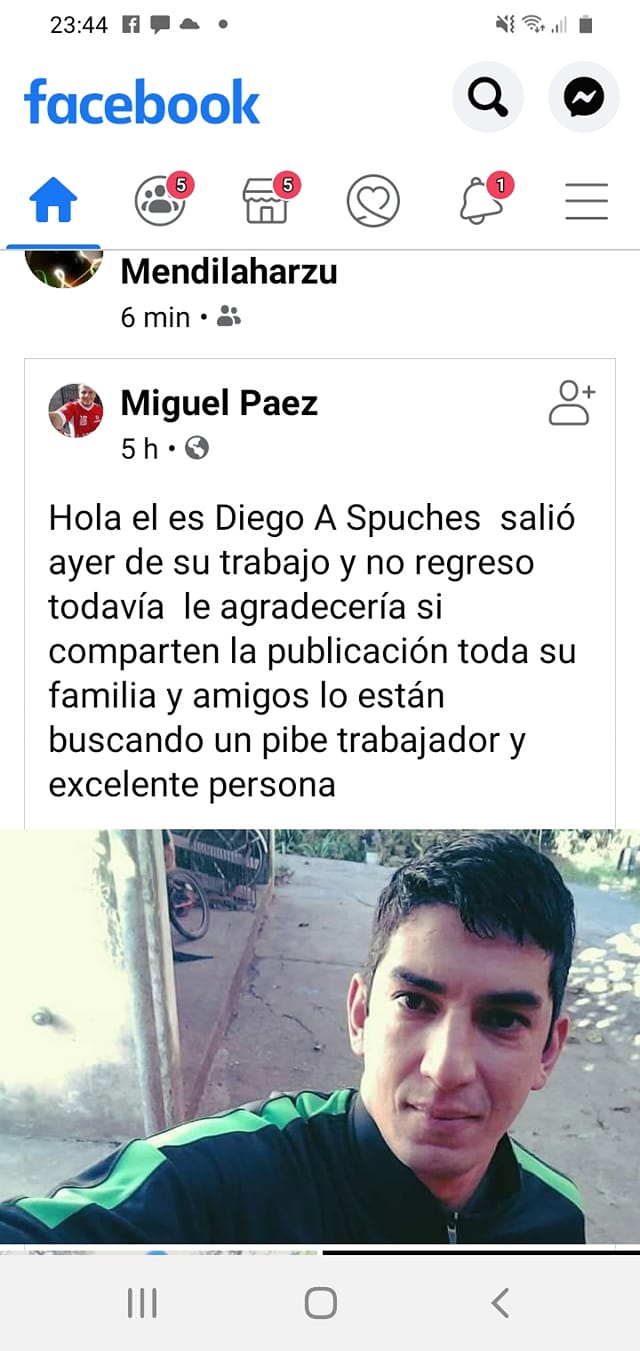
Task: Open the Groups tab
Action: tap(161, 201)
